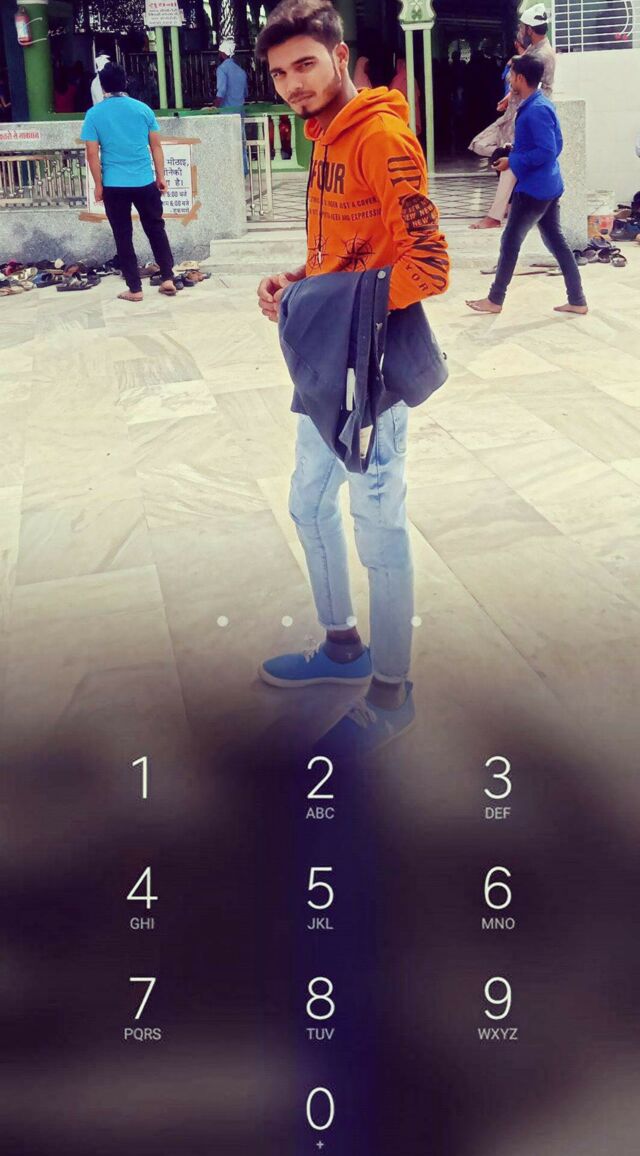Enter digit 7 PQRS
640x1156 pixels.
tap(142, 1007)
